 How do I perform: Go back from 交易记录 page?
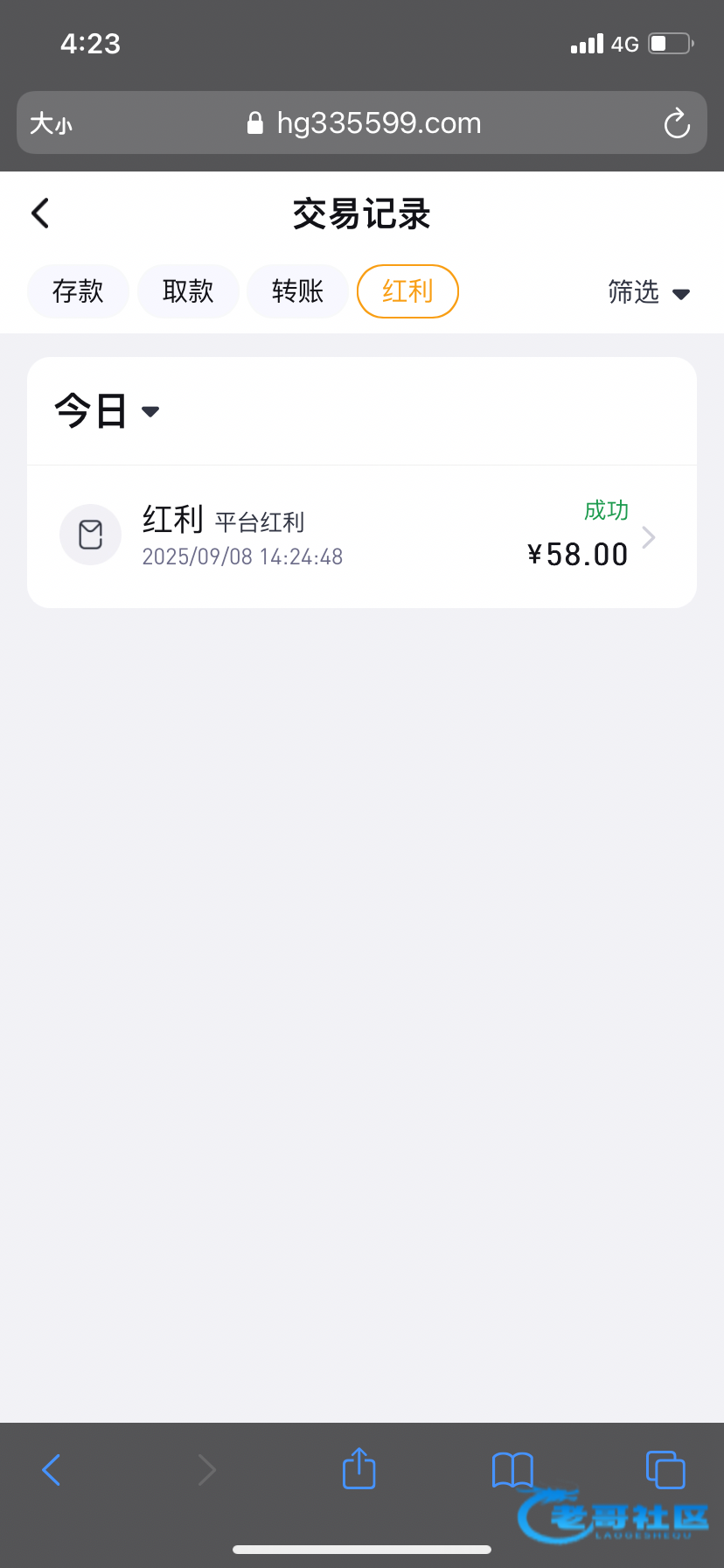click(x=40, y=213)
